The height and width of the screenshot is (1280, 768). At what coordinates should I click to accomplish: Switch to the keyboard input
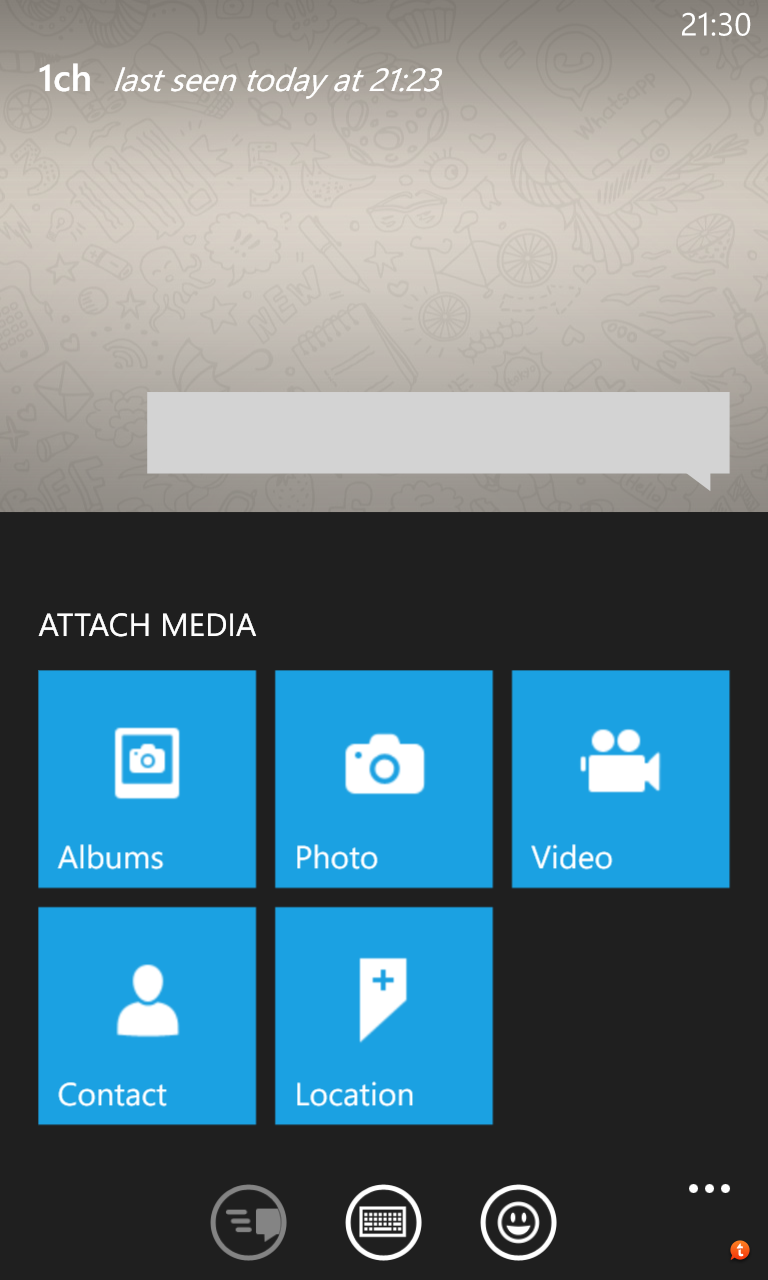[x=384, y=1222]
